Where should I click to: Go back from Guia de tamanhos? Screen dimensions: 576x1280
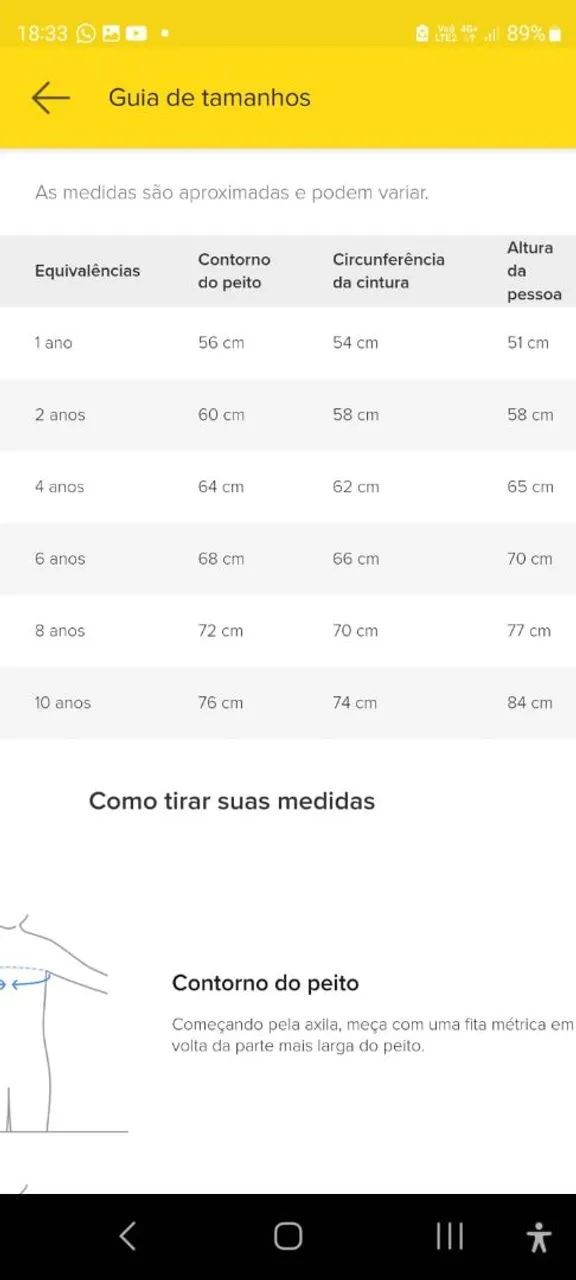pyautogui.click(x=50, y=98)
